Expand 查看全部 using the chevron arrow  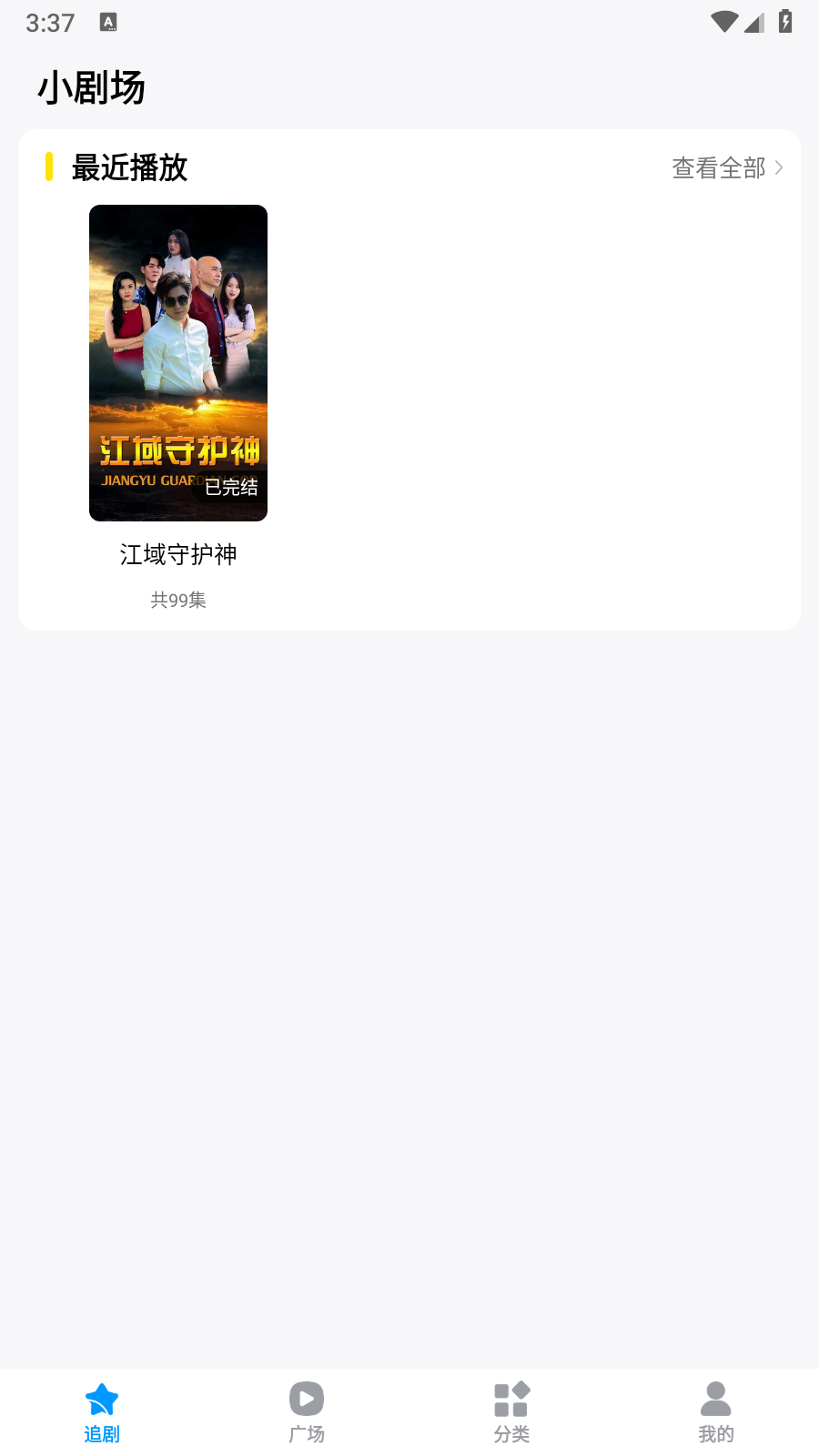(781, 168)
